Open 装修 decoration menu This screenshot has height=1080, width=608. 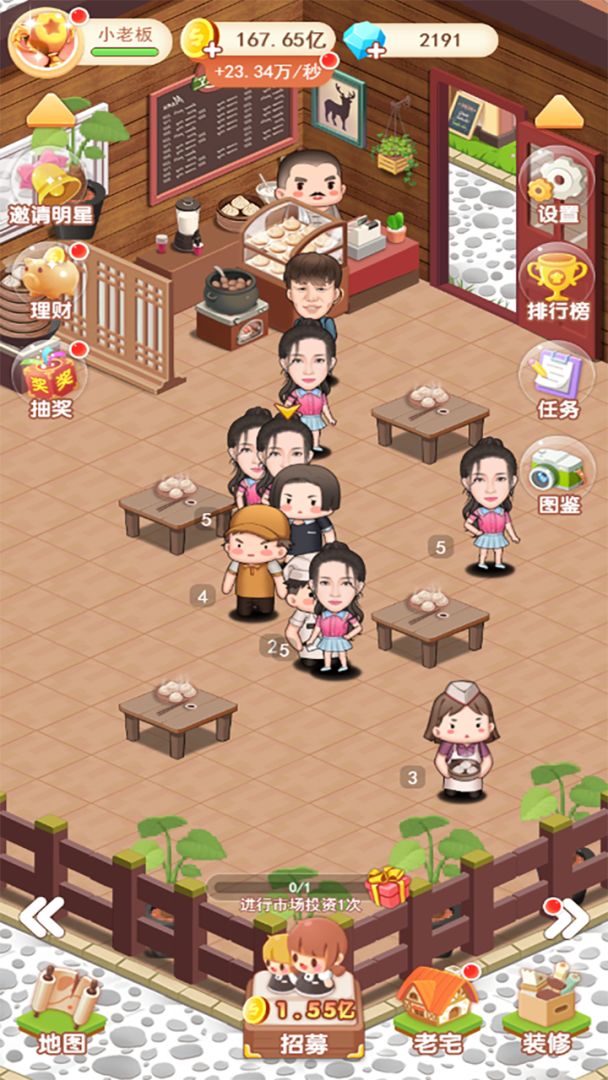coord(546,1010)
